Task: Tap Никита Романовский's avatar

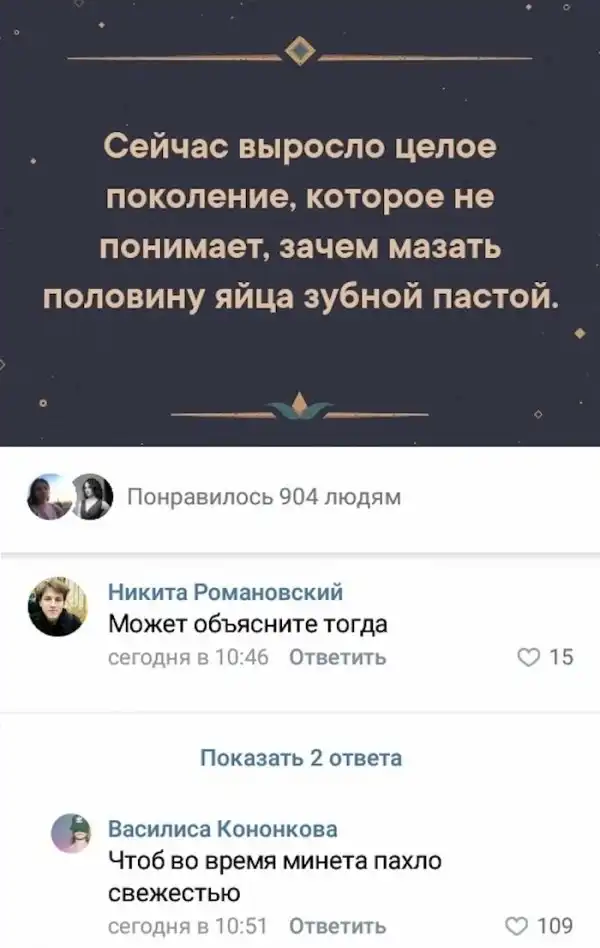Action: coord(57,607)
